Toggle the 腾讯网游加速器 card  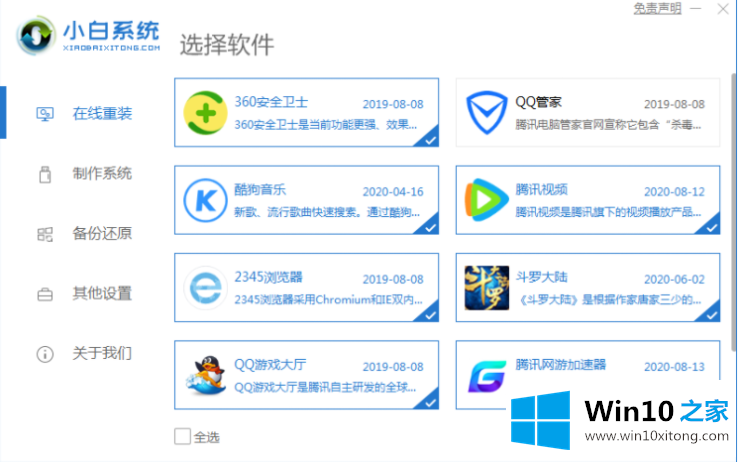587,374
